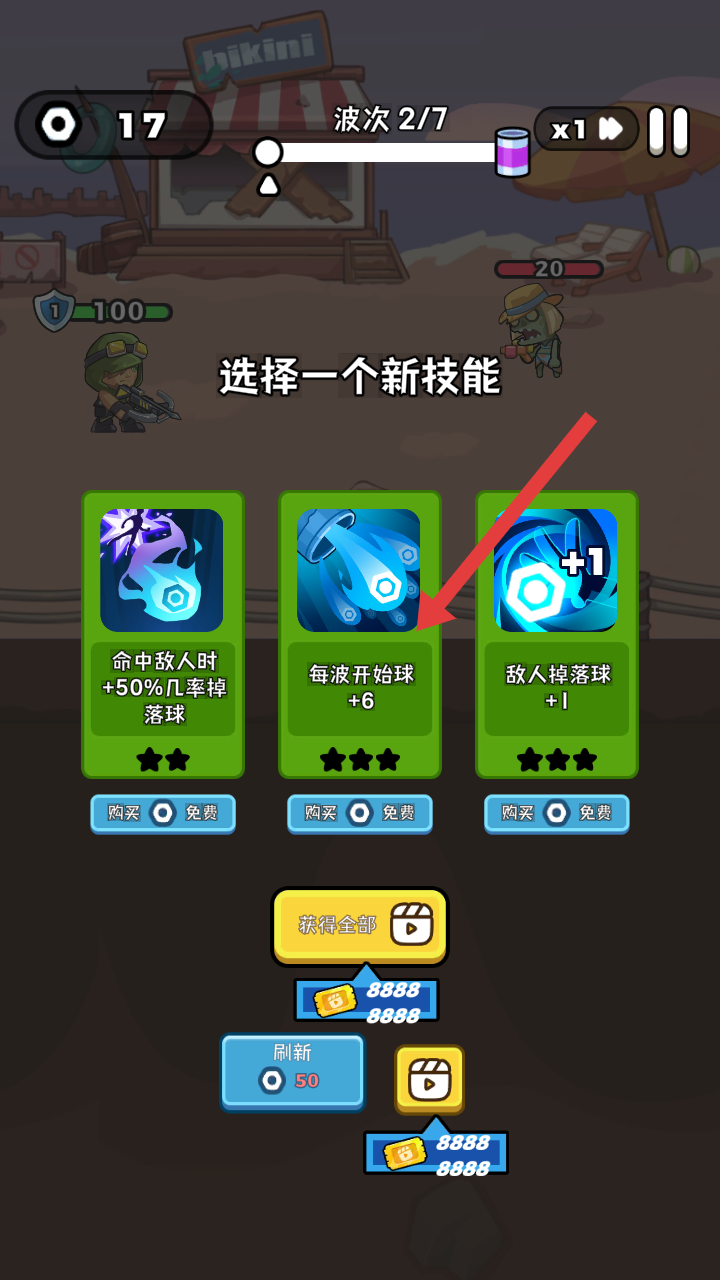Viewport: 720px width, 1280px height.
Task: Tap 购买 免费 under the 每波开始球+6 card
Action: pos(360,813)
